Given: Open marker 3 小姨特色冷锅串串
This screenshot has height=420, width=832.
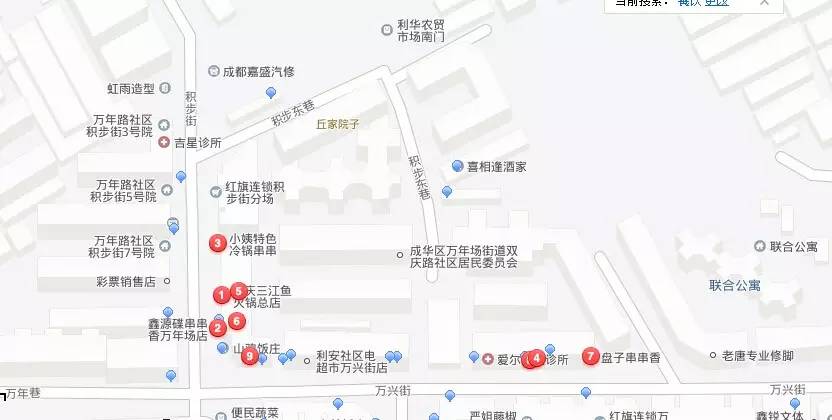Looking at the screenshot, I should click(215, 242).
